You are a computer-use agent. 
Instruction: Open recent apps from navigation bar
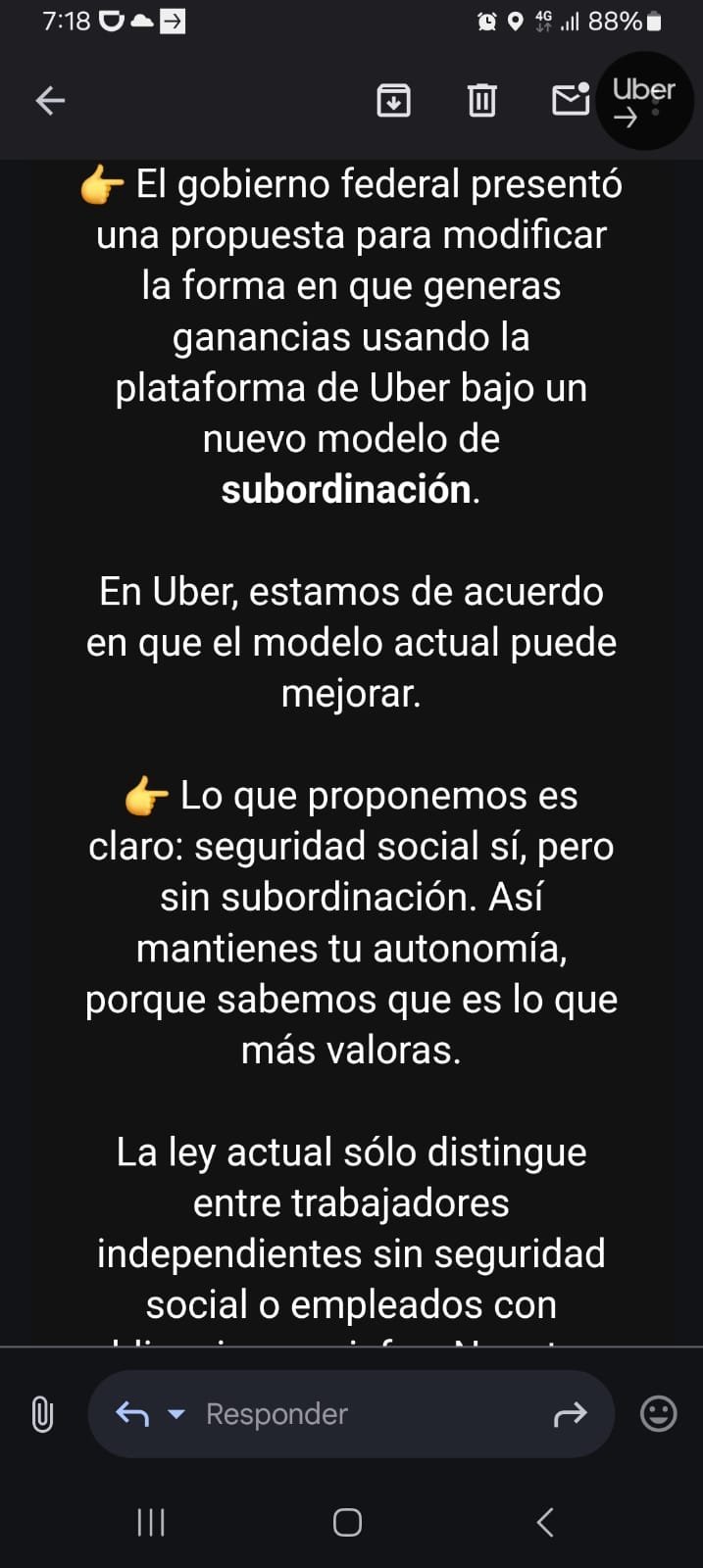pos(151,1522)
